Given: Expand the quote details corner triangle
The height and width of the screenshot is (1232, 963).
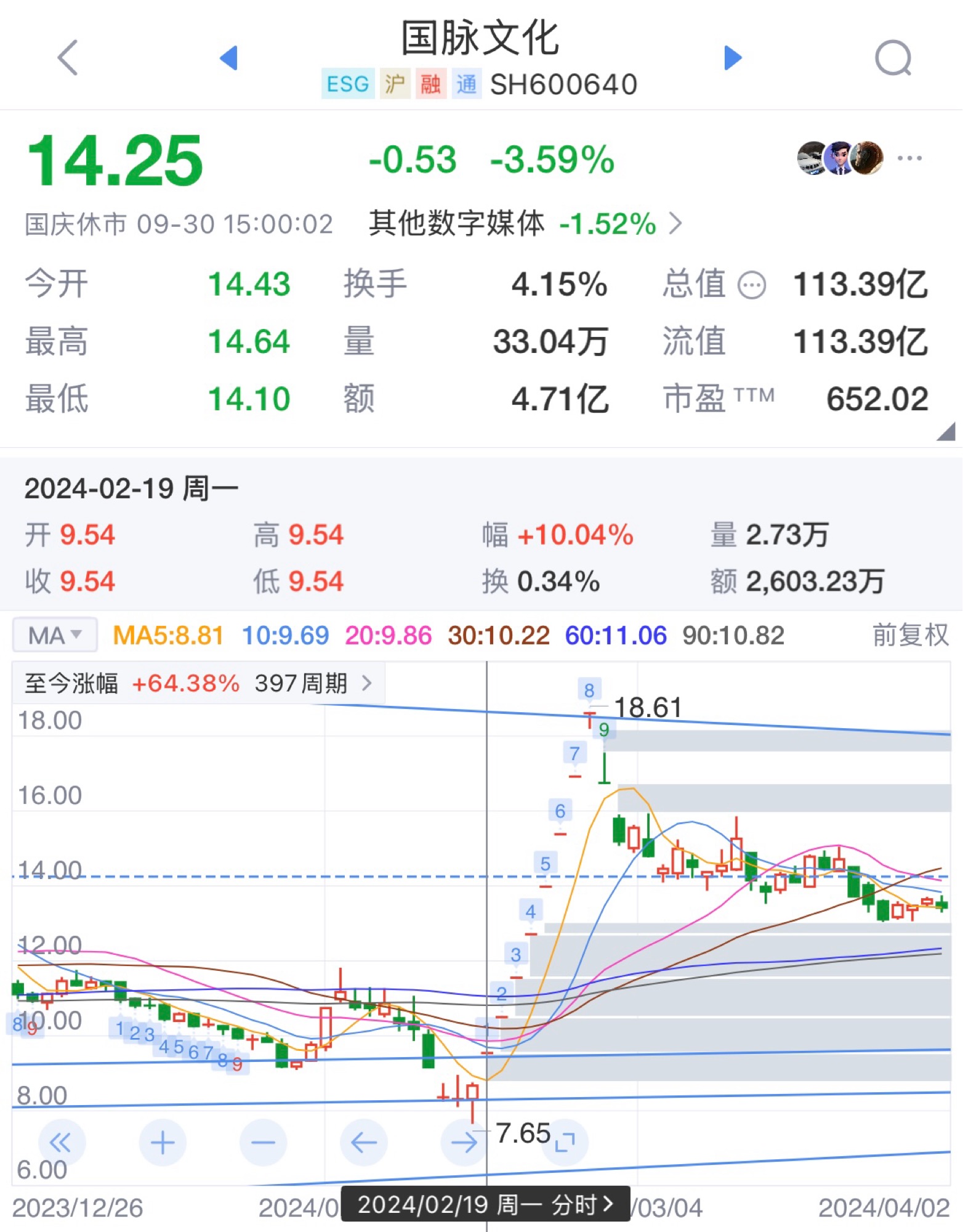Looking at the screenshot, I should (x=946, y=432).
